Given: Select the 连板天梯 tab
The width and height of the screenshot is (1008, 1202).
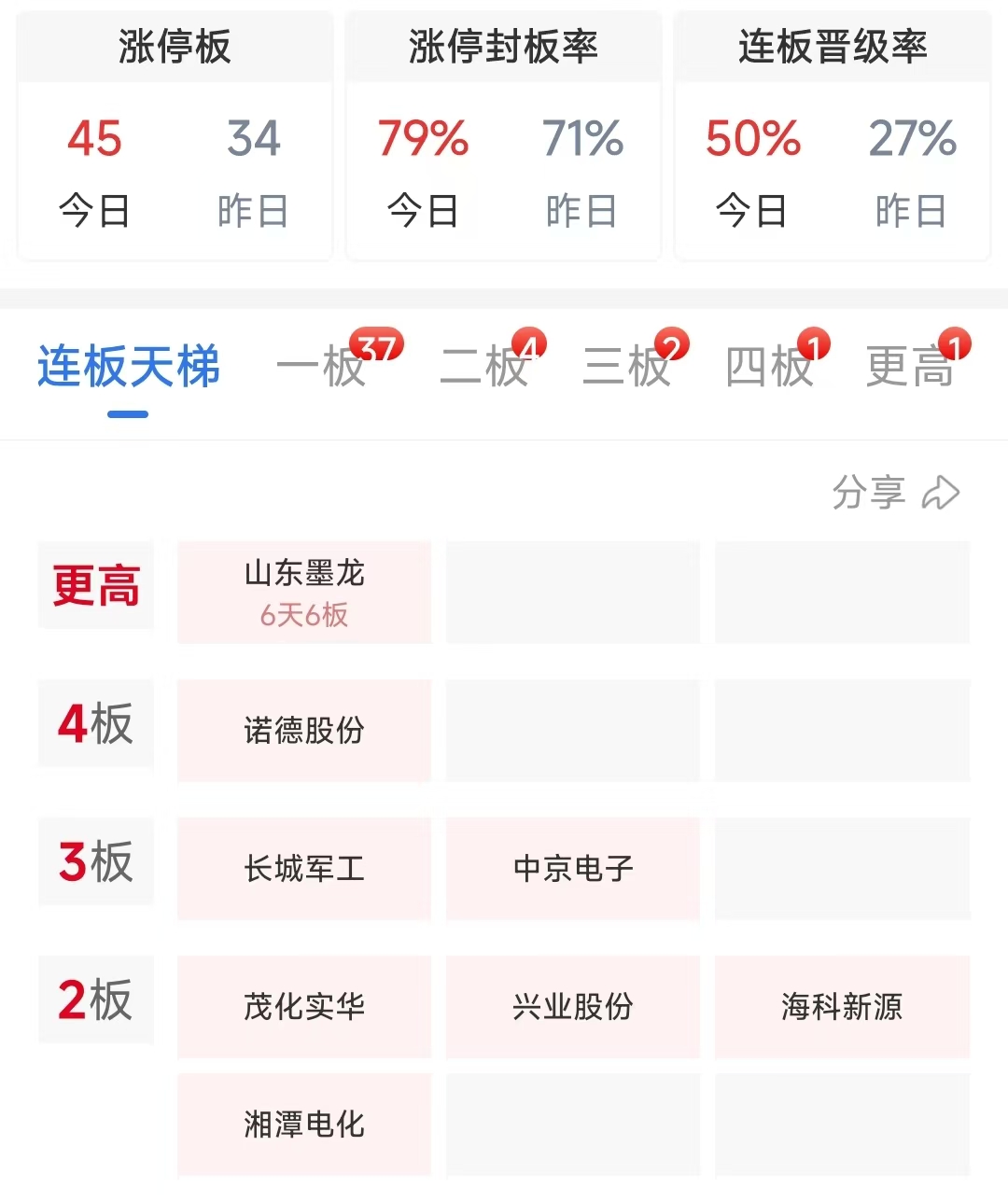Looking at the screenshot, I should (x=129, y=366).
